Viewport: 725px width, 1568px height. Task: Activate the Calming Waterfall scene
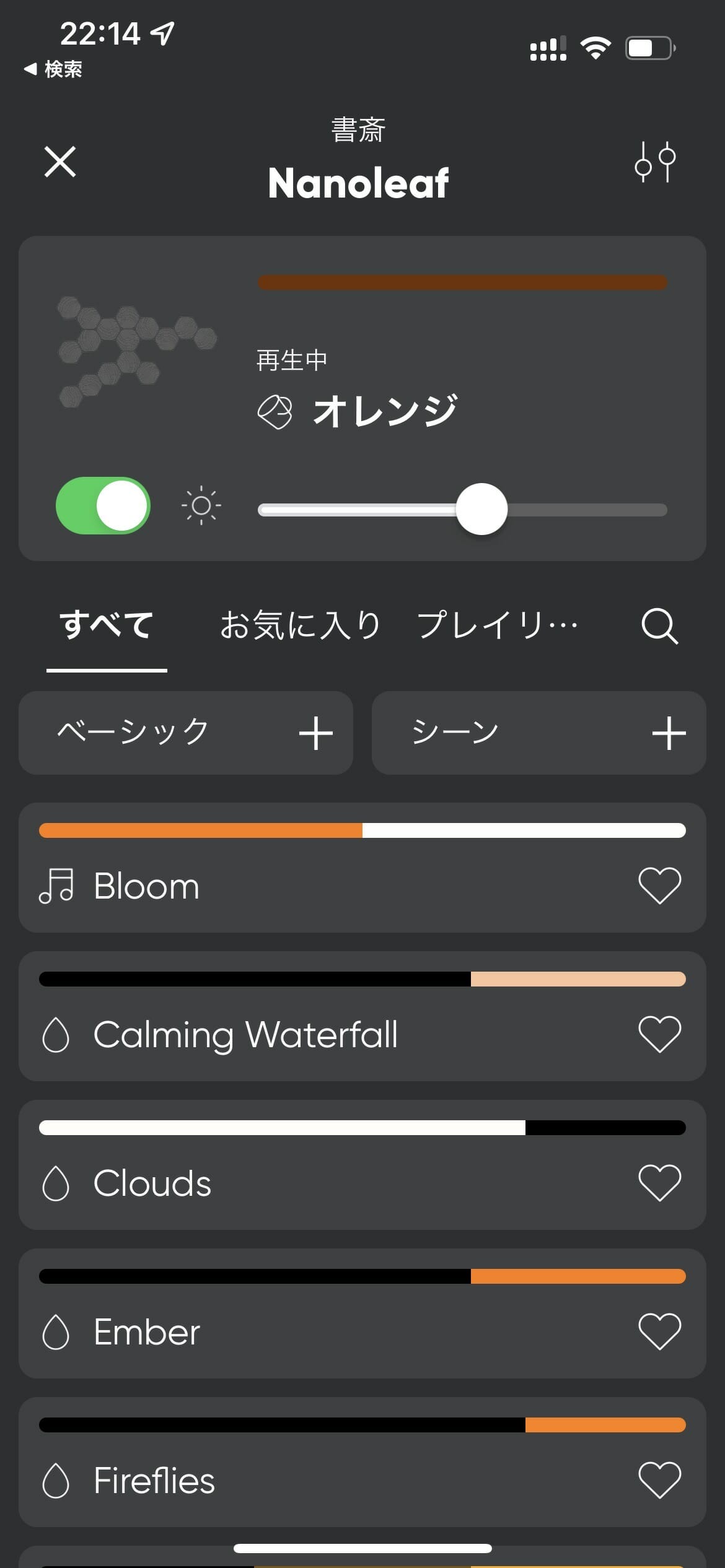click(x=310, y=1034)
